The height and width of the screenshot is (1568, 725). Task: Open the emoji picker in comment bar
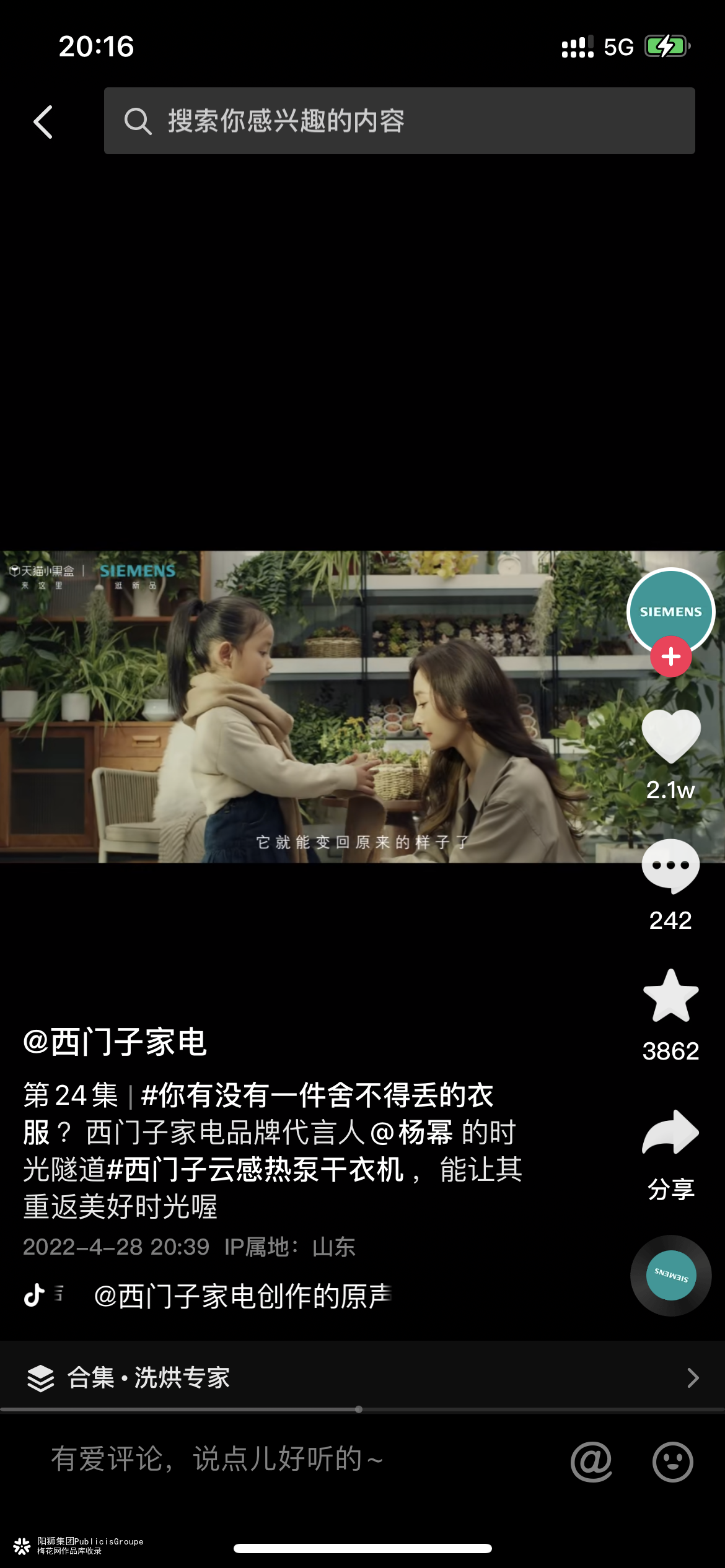(672, 1461)
